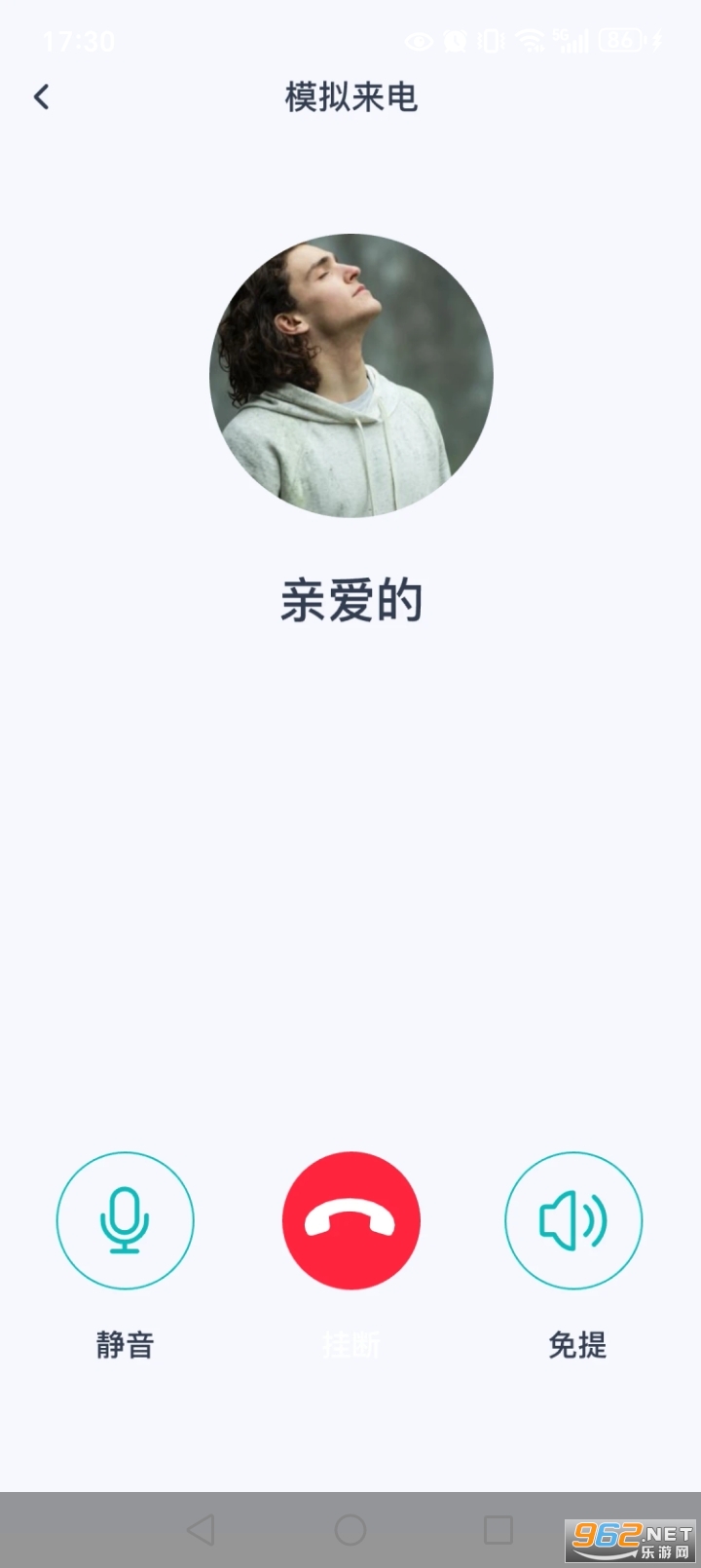Select the 模拟来电 title text
701x1568 pixels.
point(350,96)
